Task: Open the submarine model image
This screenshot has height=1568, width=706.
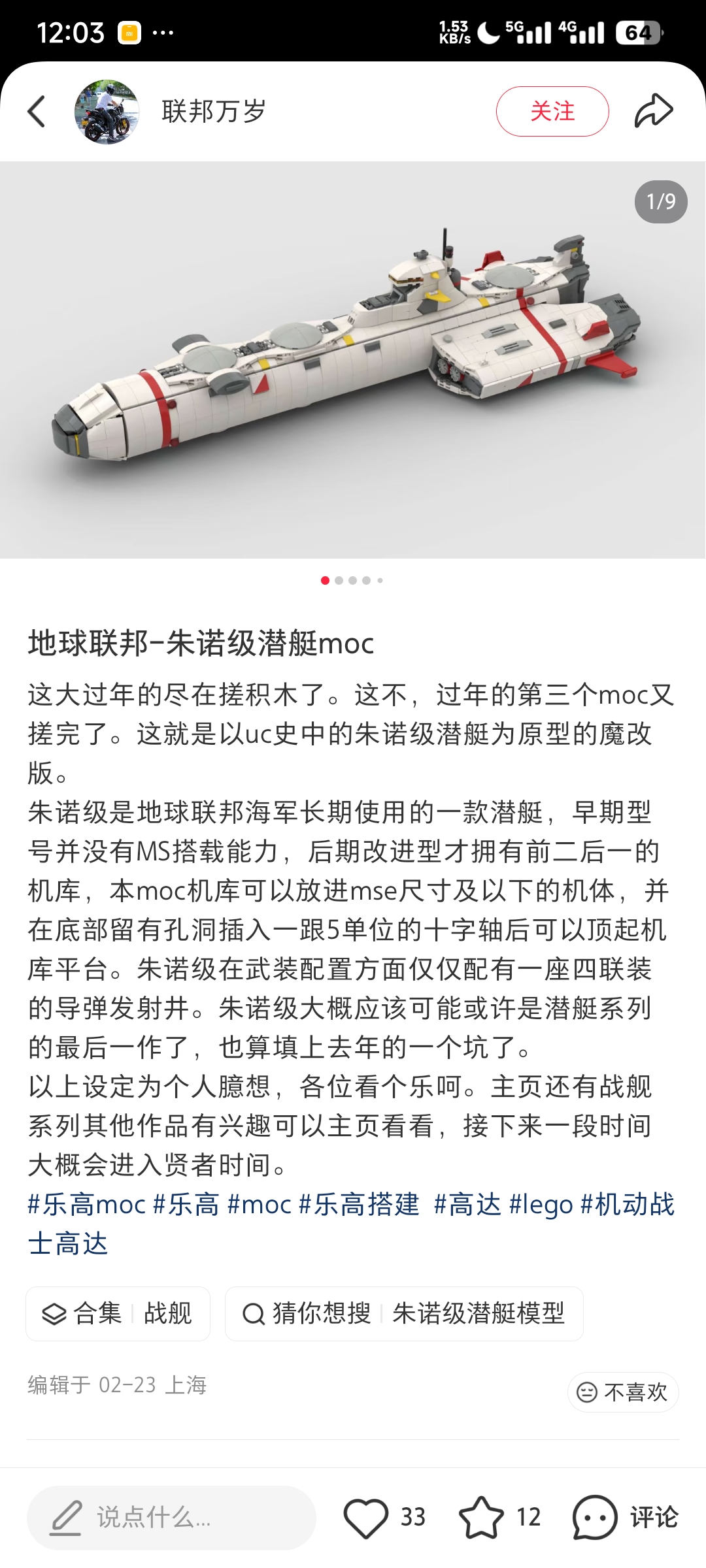Action: coord(353,359)
